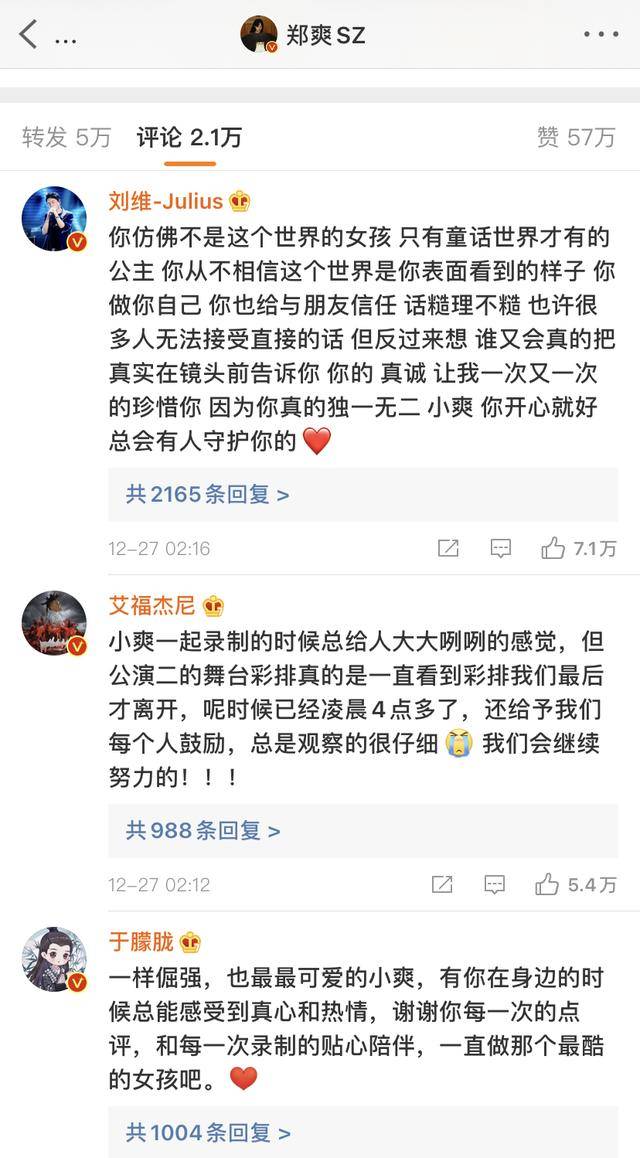The image size is (640, 1158).
Task: Expand the 共2165条回复 replies
Action: click(x=208, y=494)
